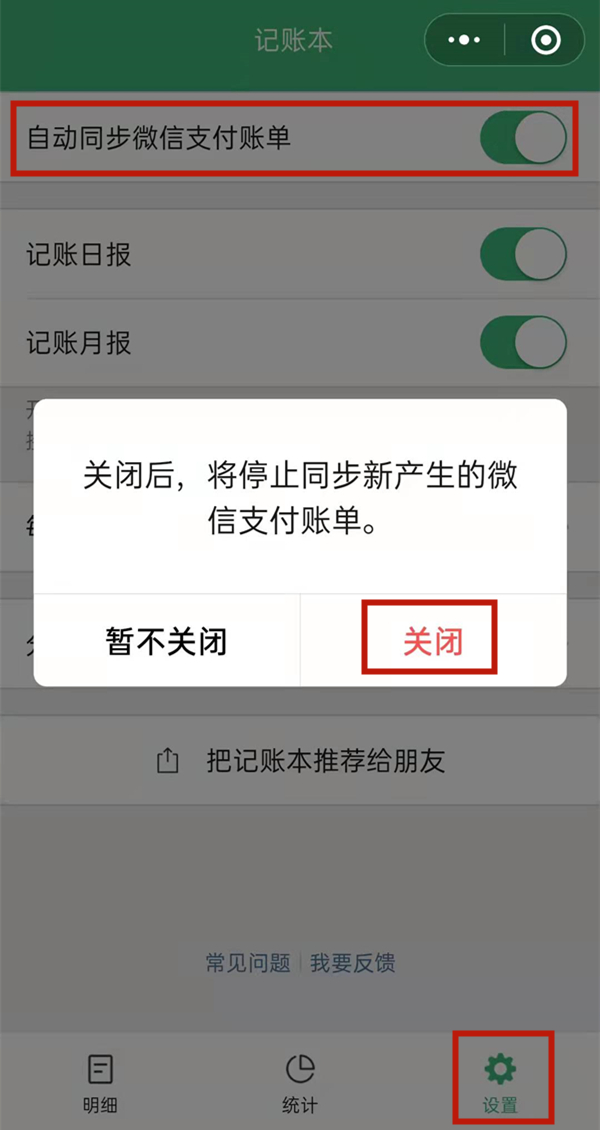The width and height of the screenshot is (600, 1130).
Task: Toggle the 记账日报 switch
Action: tap(523, 256)
